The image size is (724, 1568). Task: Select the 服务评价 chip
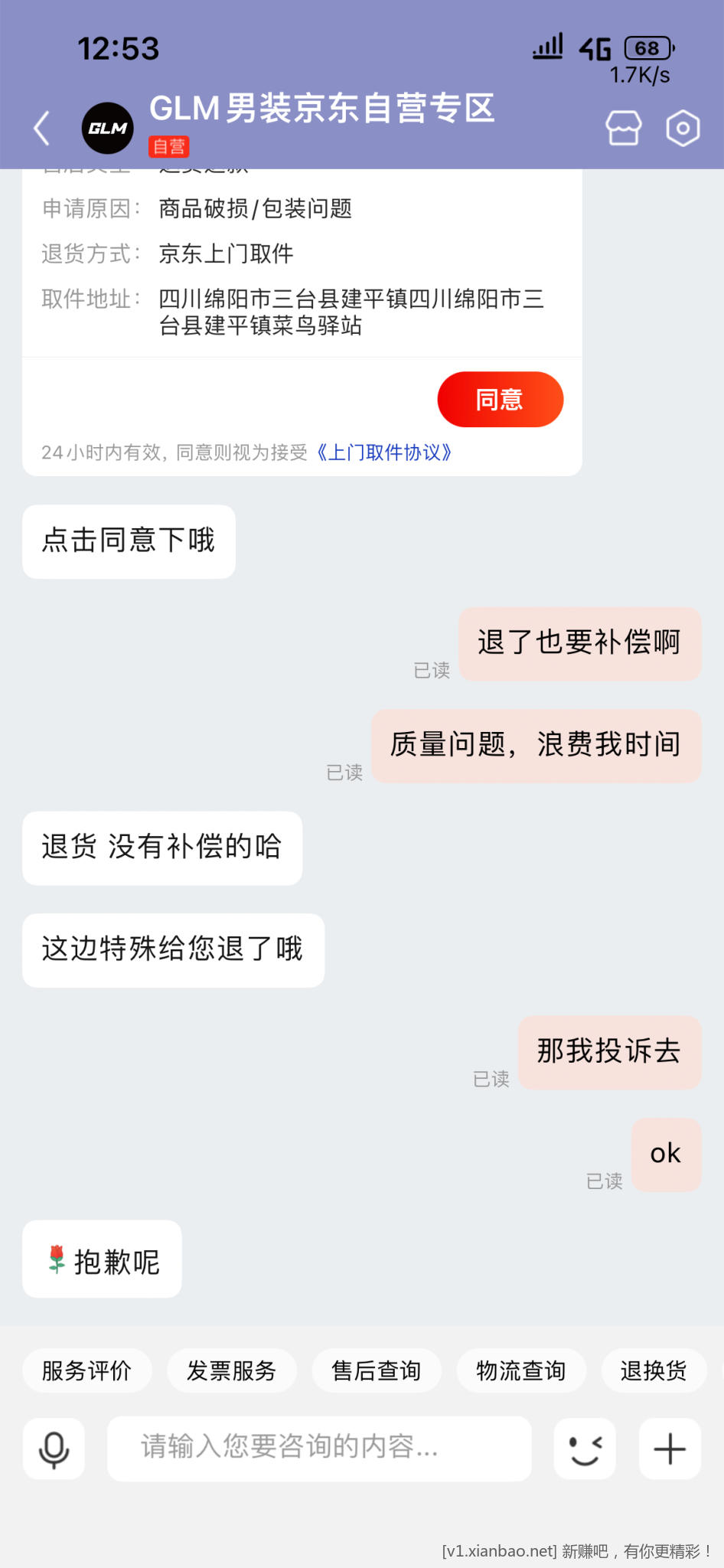[86, 1370]
